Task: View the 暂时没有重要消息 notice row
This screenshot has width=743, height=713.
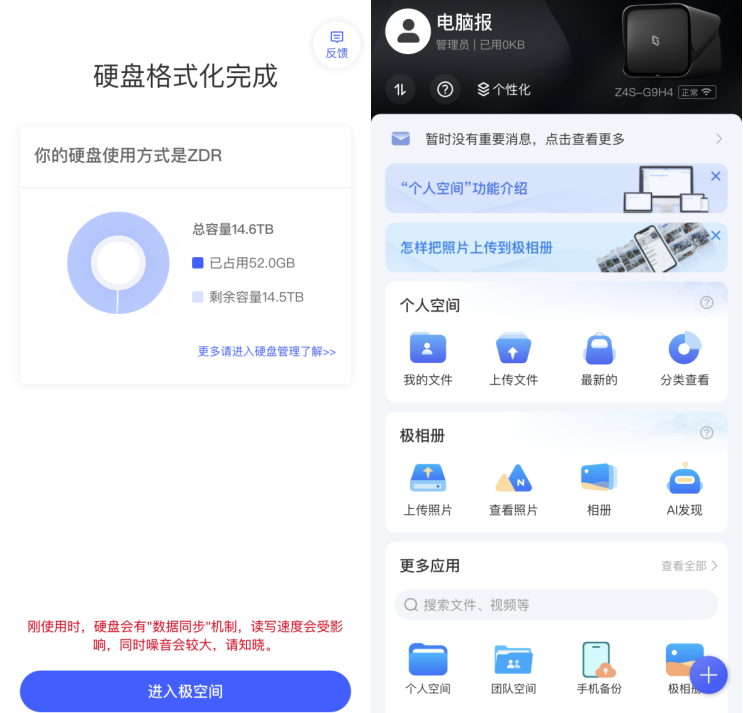Action: pyautogui.click(x=556, y=139)
